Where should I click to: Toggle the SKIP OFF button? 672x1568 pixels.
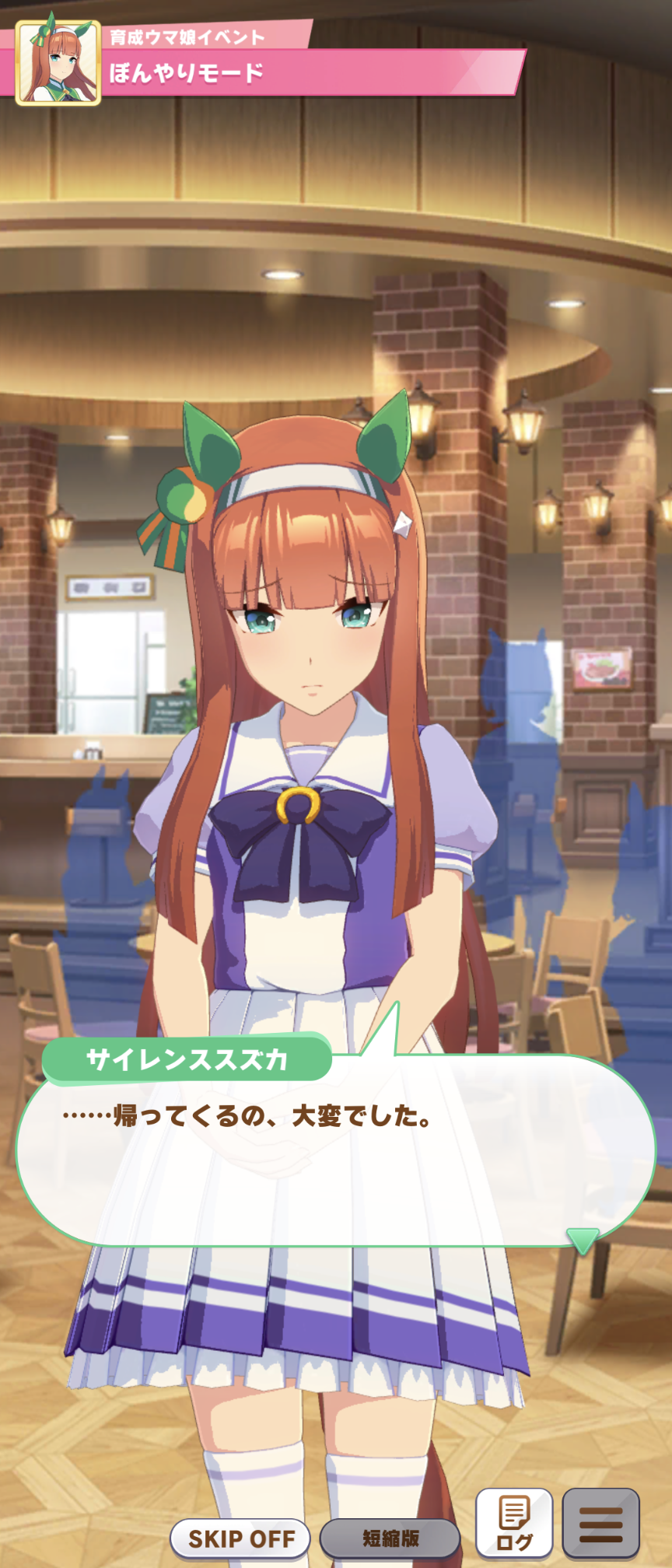coord(240,1538)
